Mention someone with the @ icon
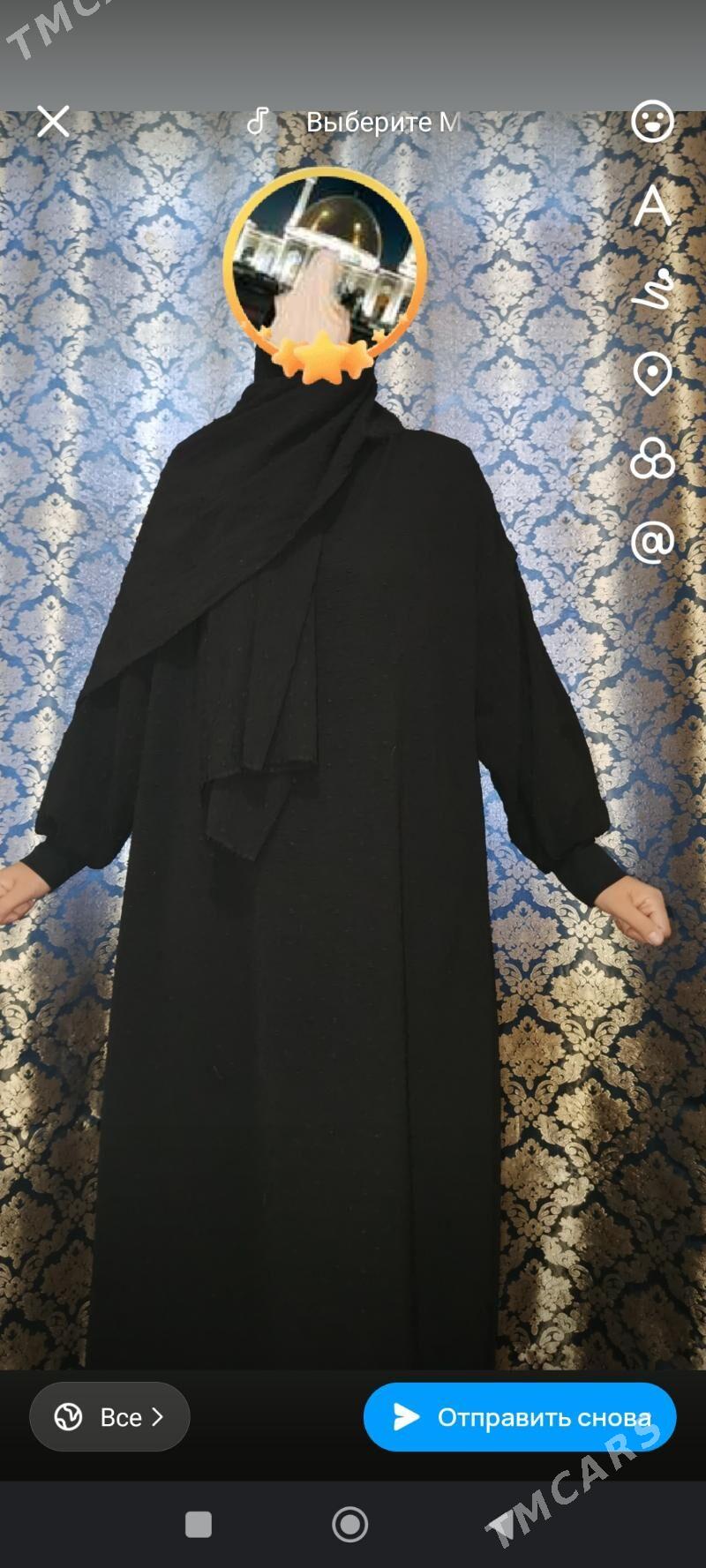The width and height of the screenshot is (706, 1568). [x=652, y=542]
